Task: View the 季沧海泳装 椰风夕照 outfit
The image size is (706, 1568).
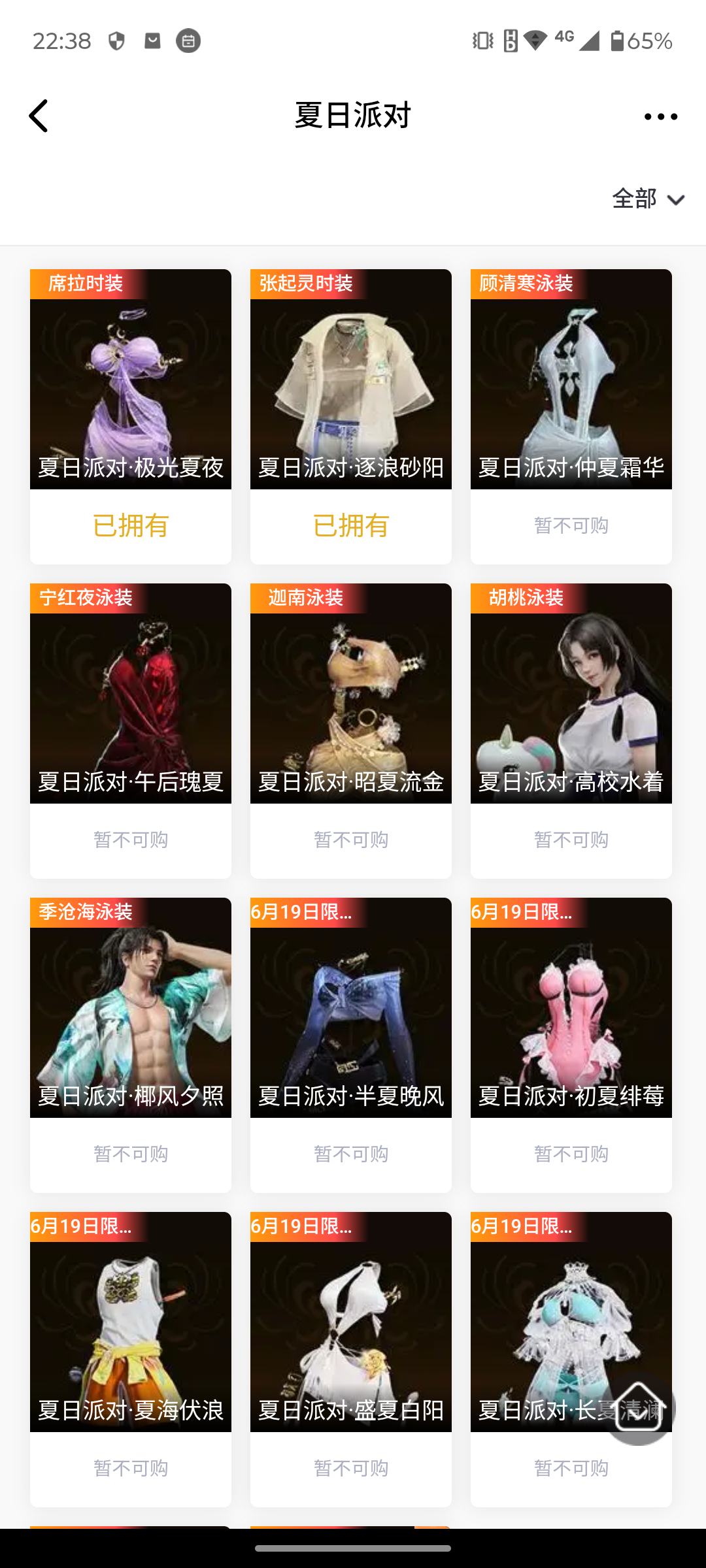Action: click(x=130, y=1009)
